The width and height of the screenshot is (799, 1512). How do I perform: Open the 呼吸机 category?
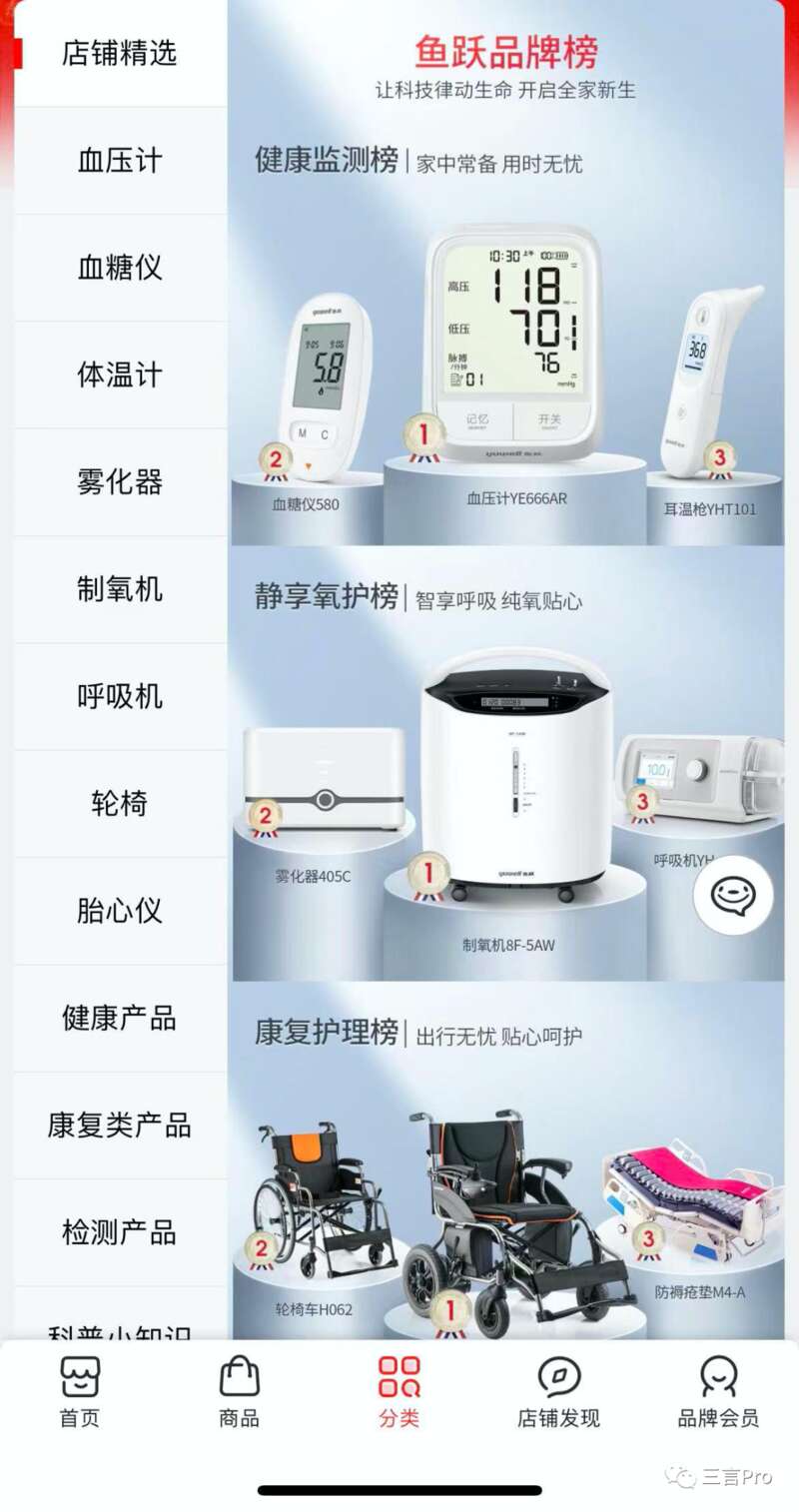point(120,697)
